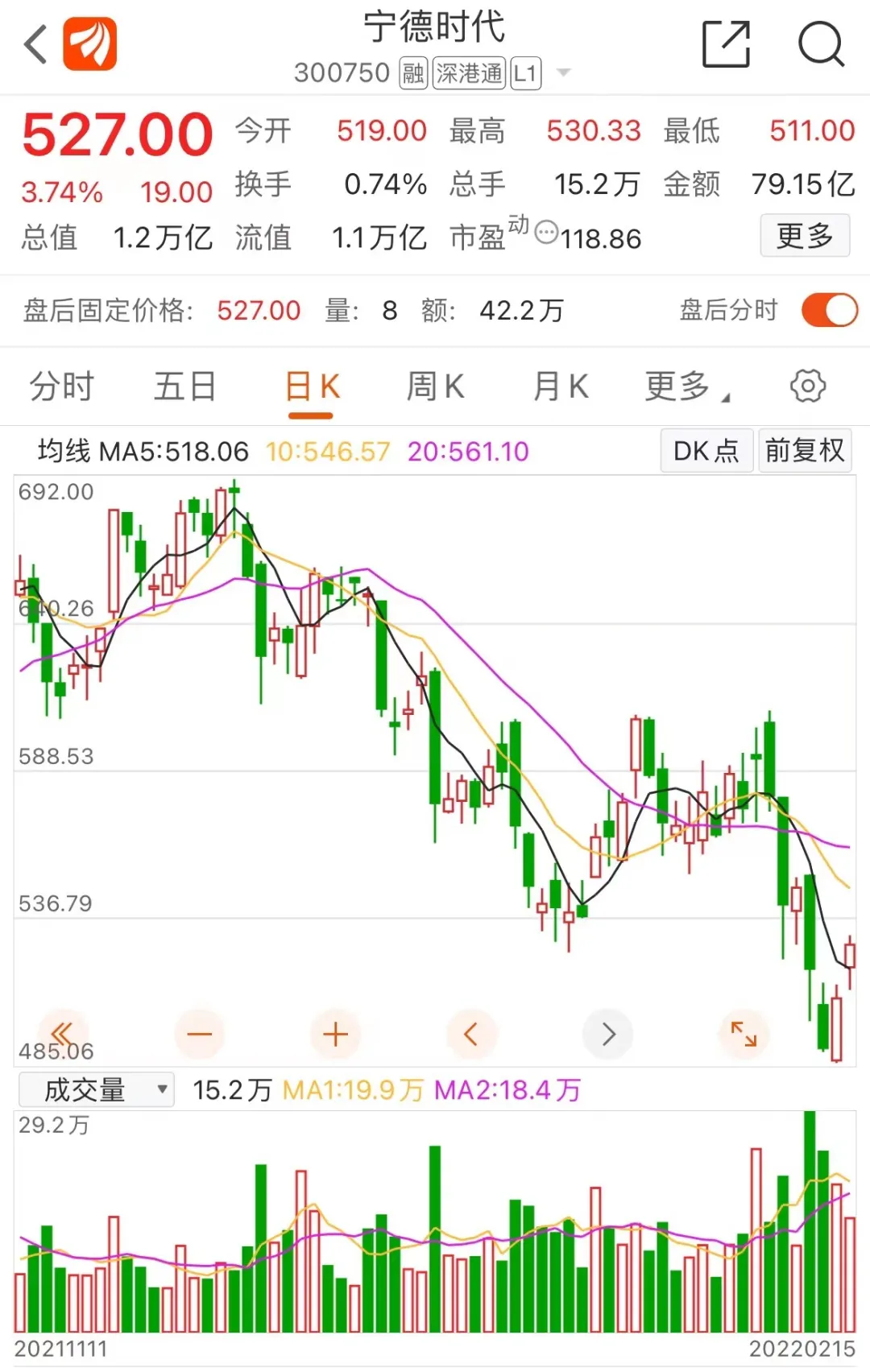Switch to the 分时 tab

(x=62, y=386)
